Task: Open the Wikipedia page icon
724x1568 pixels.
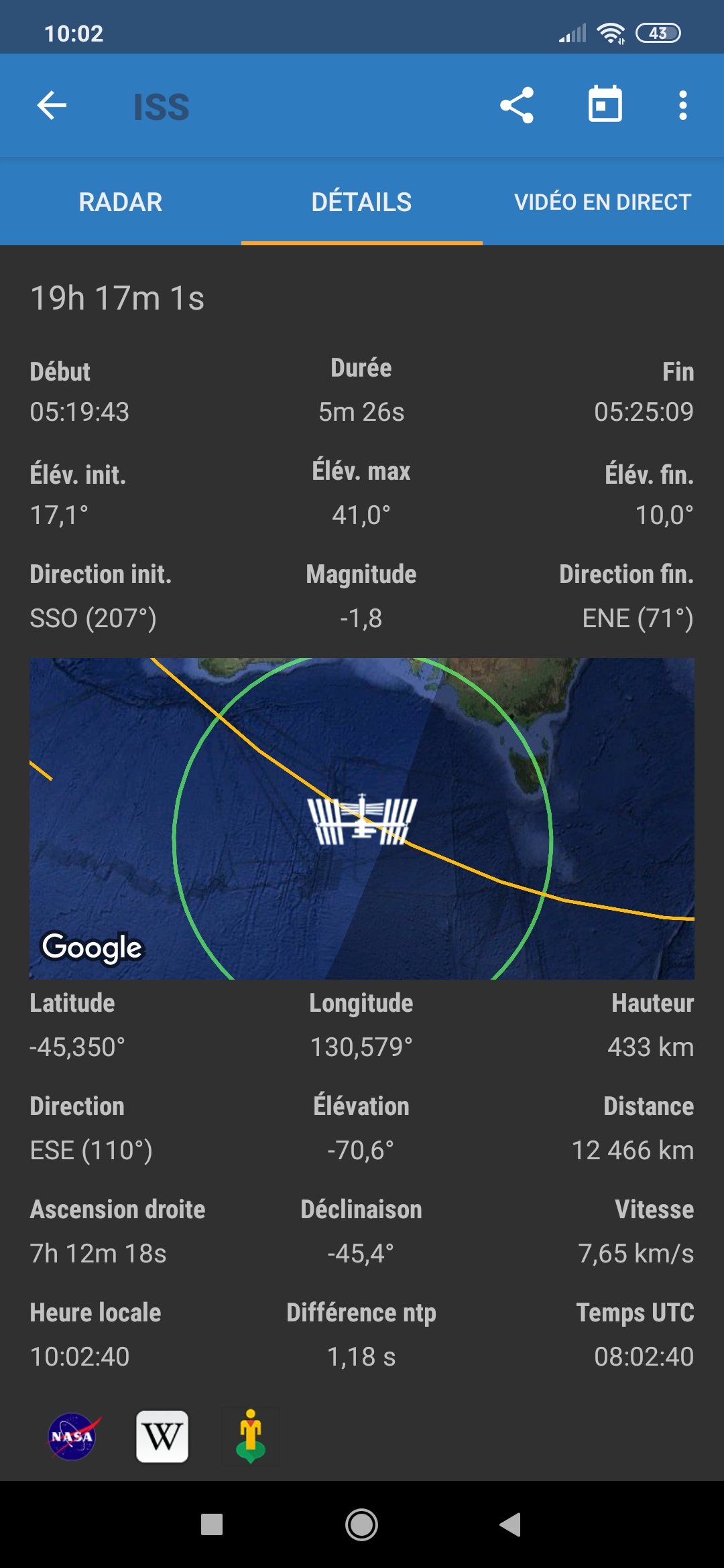Action: tap(162, 1436)
